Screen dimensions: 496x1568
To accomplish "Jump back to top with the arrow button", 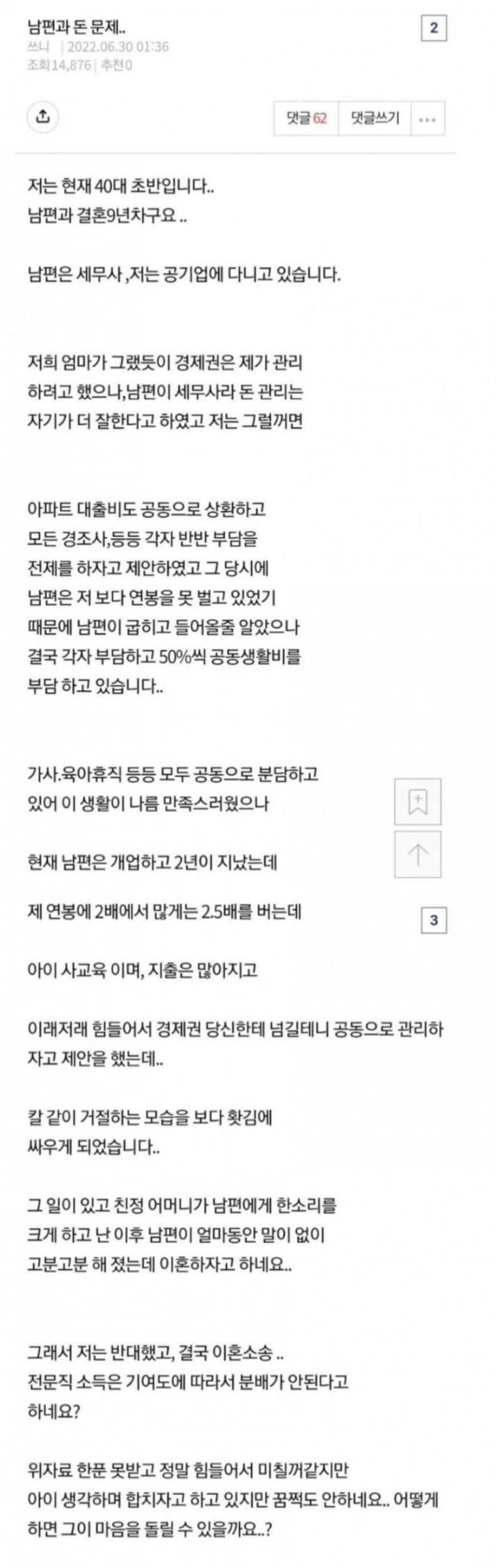I will (418, 854).
